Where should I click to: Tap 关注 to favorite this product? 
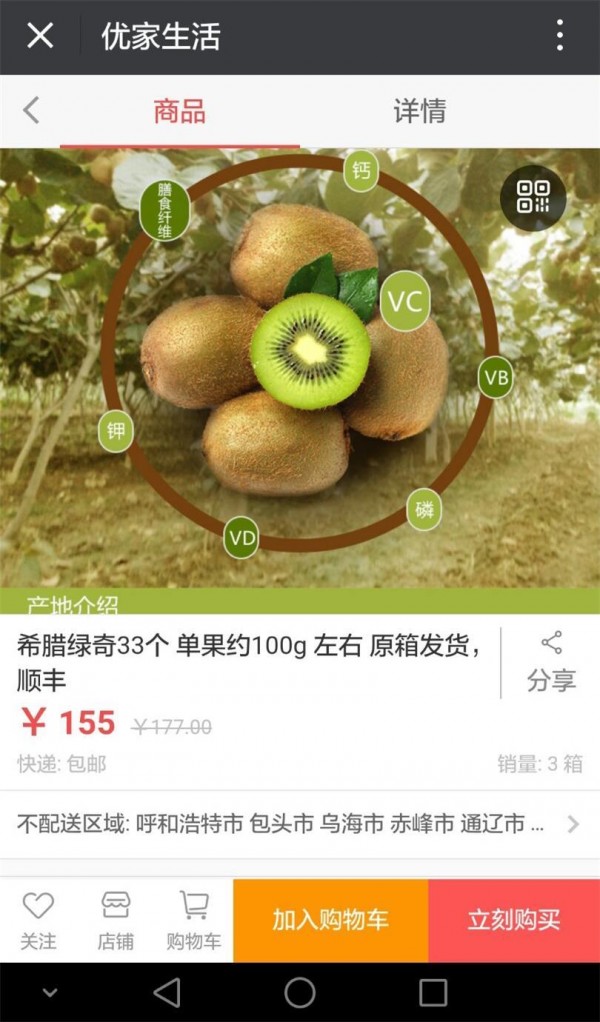(x=38, y=920)
